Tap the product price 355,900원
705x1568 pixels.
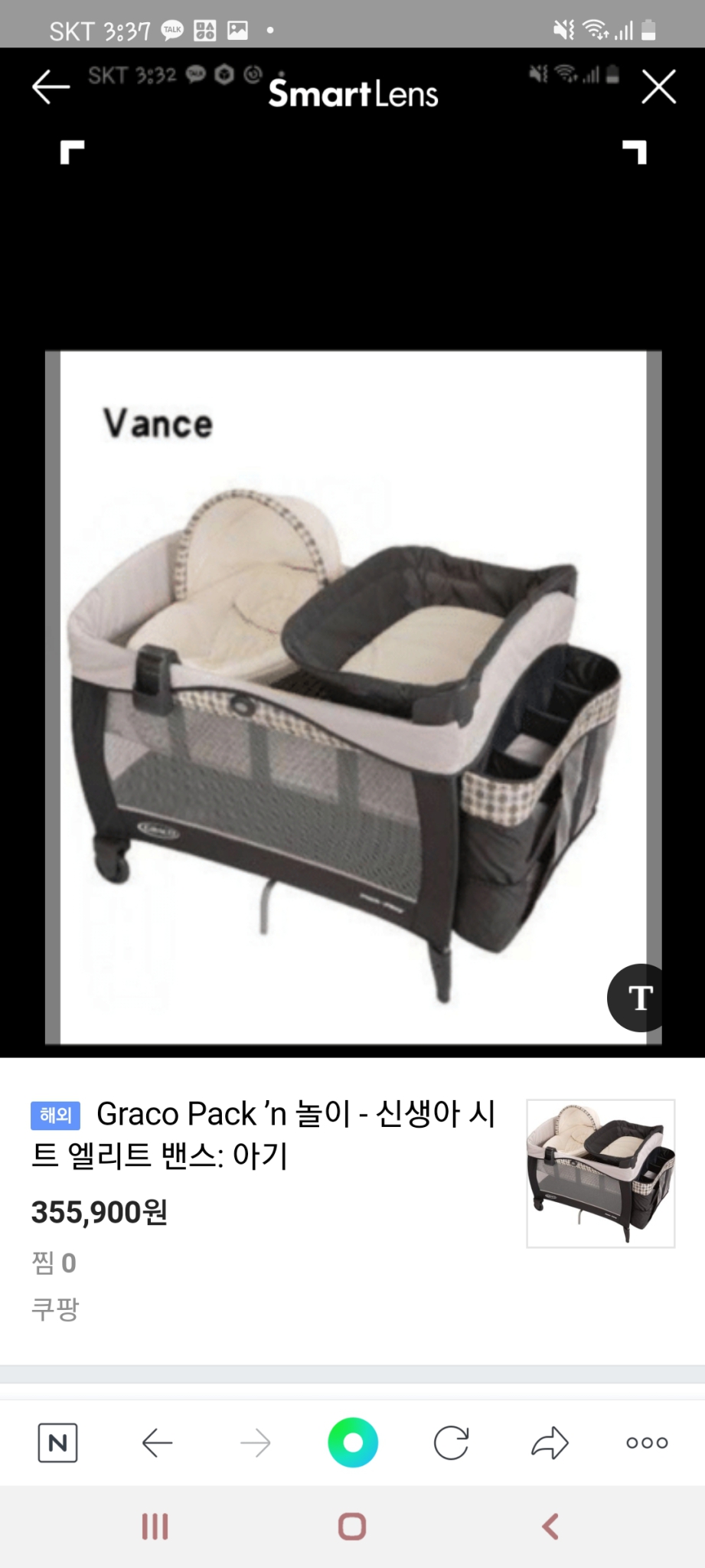coord(98,1212)
